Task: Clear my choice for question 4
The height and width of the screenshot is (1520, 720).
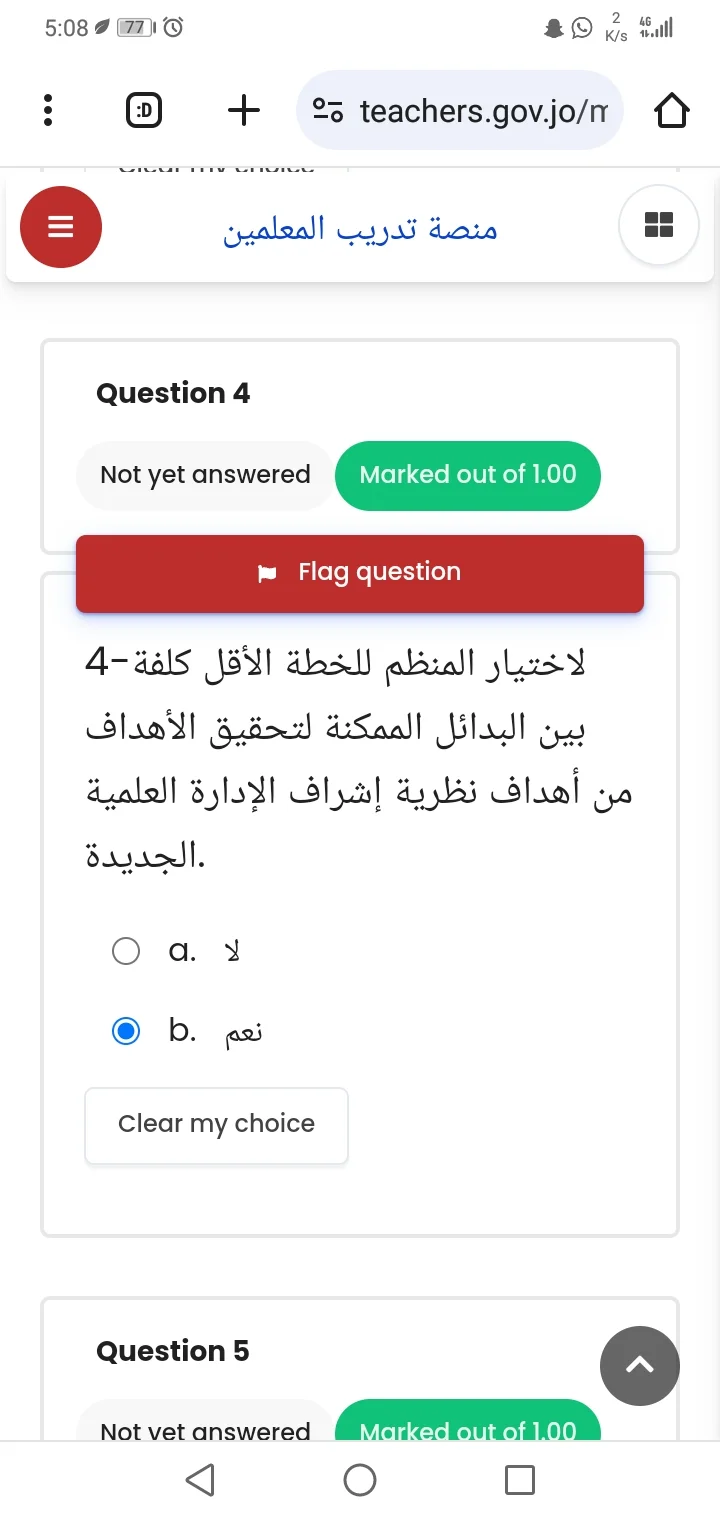Action: click(216, 1125)
